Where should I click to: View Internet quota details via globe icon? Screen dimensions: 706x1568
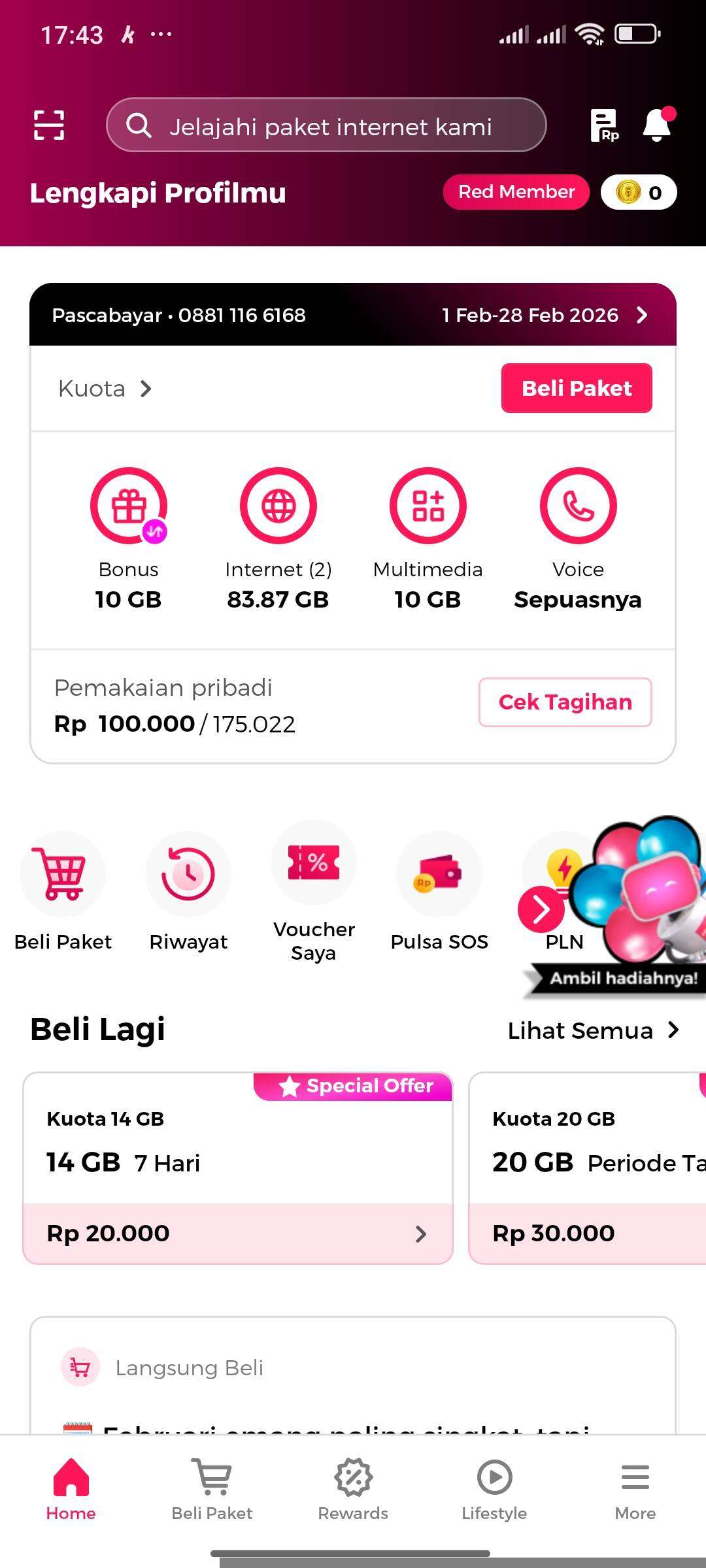(278, 505)
